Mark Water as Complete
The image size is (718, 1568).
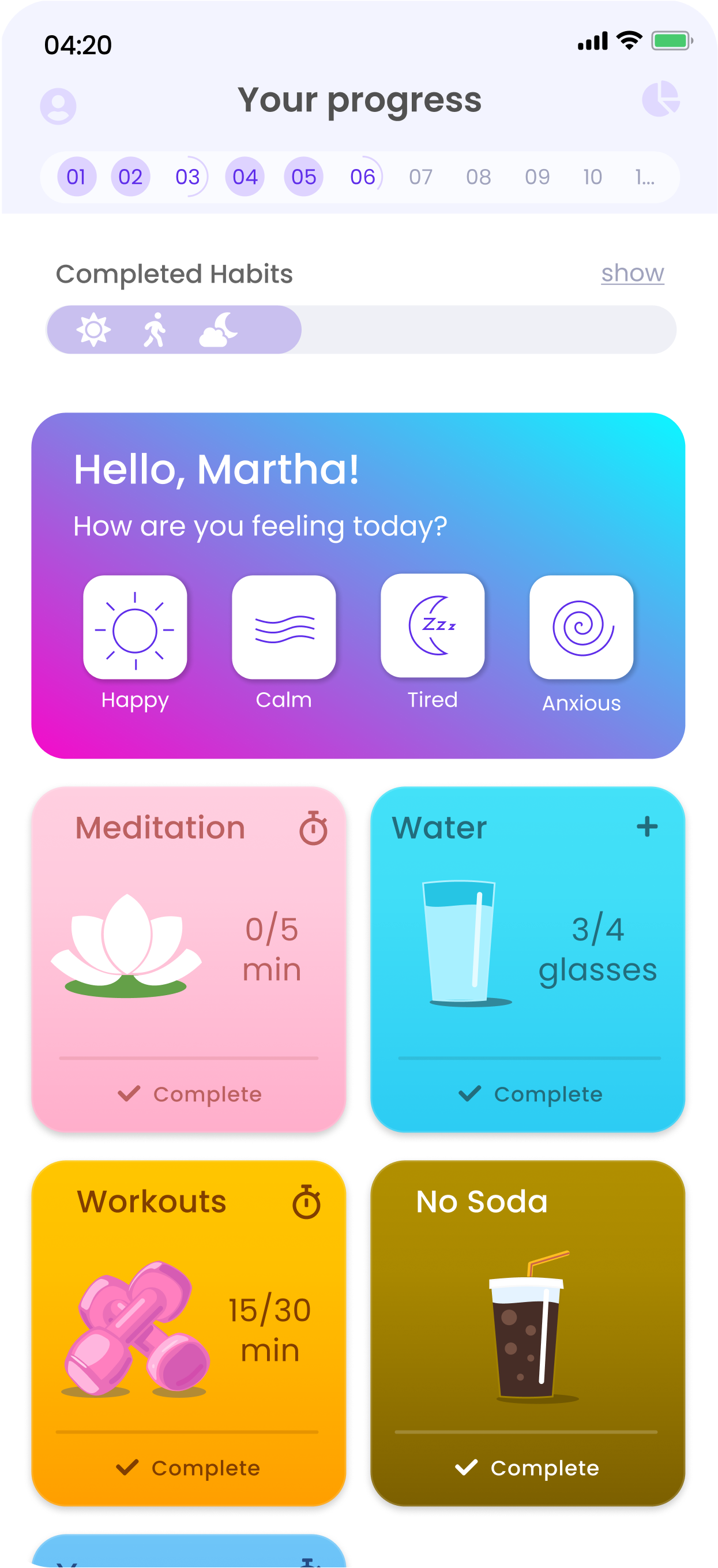click(x=530, y=1094)
